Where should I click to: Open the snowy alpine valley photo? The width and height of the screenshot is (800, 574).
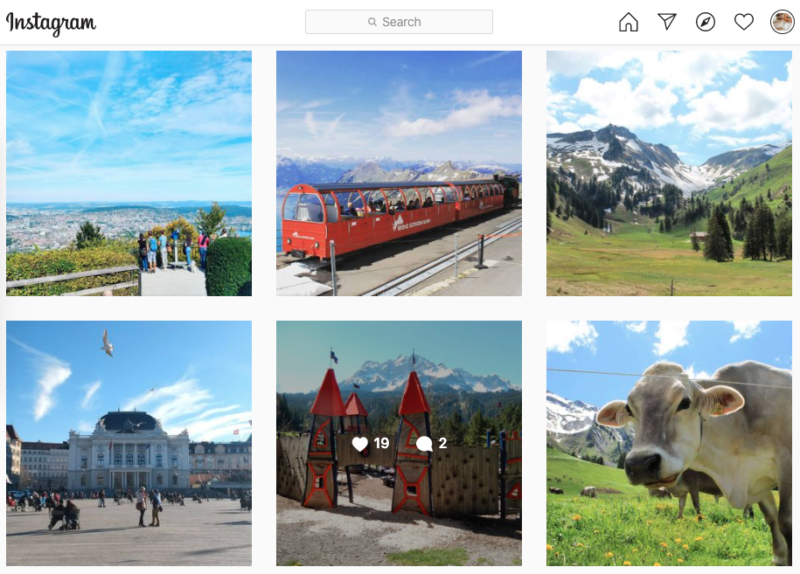pos(669,173)
